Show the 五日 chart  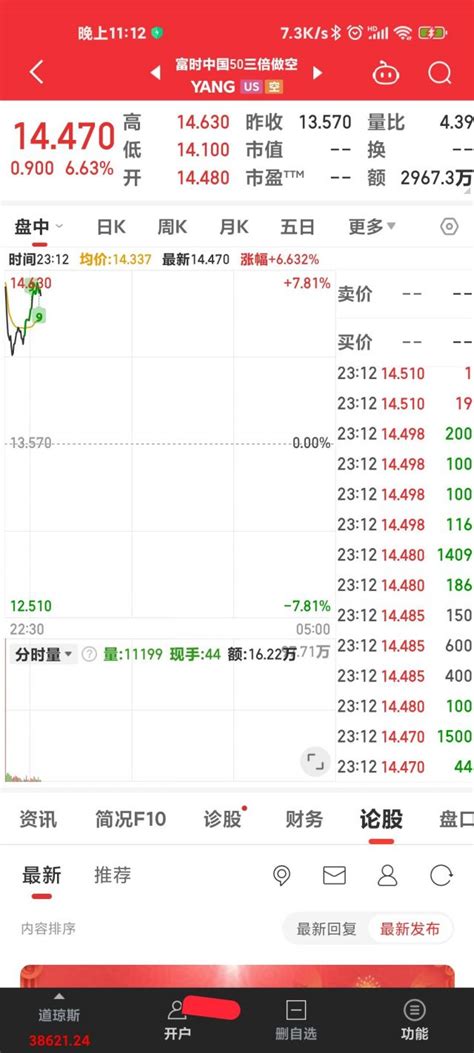pos(297,227)
